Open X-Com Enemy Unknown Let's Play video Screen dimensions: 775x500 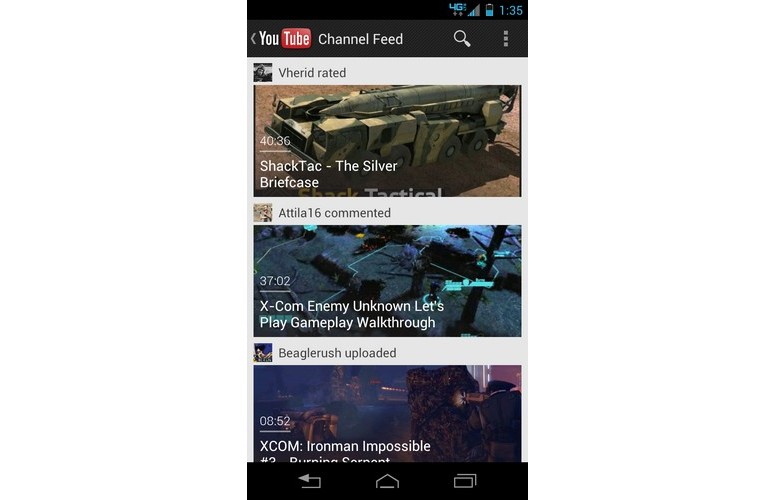coord(387,281)
